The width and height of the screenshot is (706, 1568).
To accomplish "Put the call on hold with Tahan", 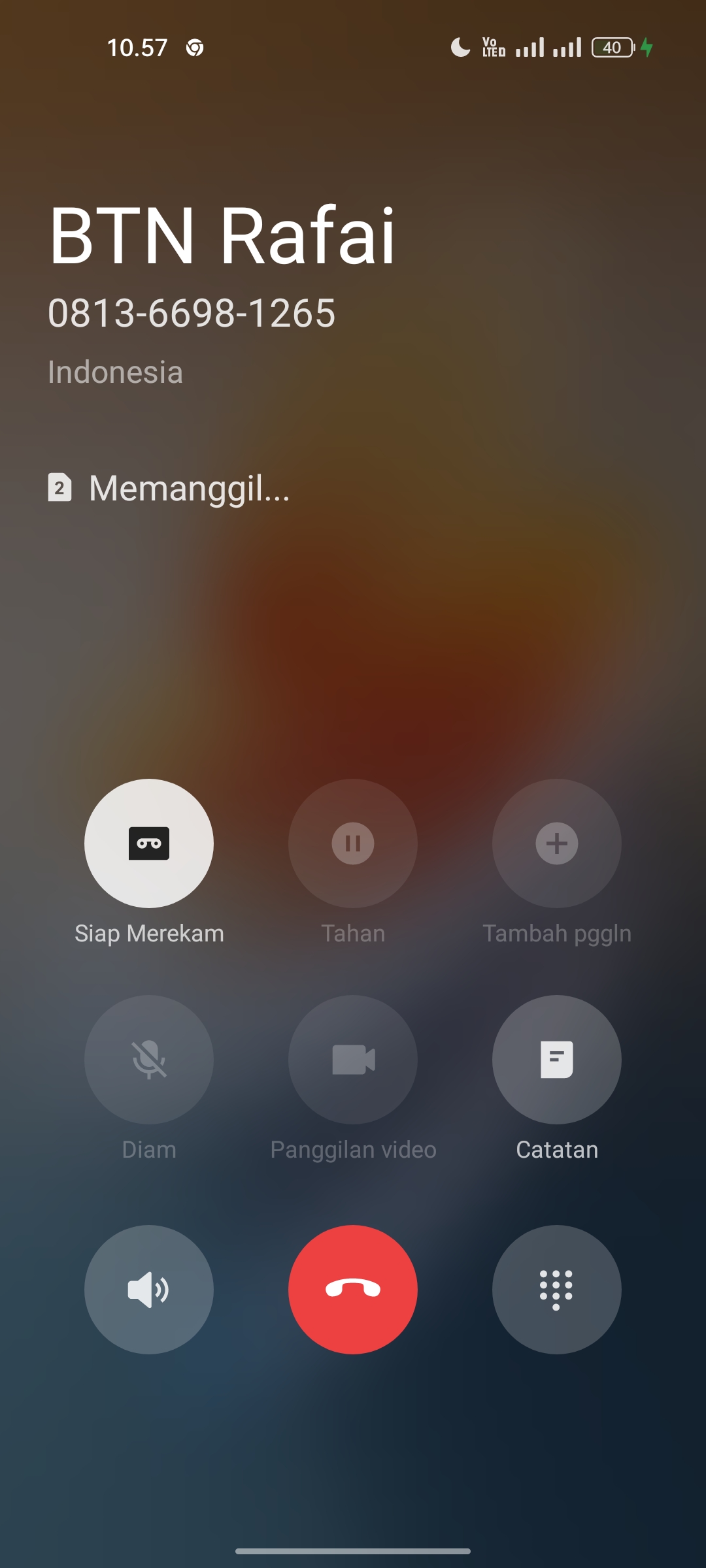I will point(353,843).
